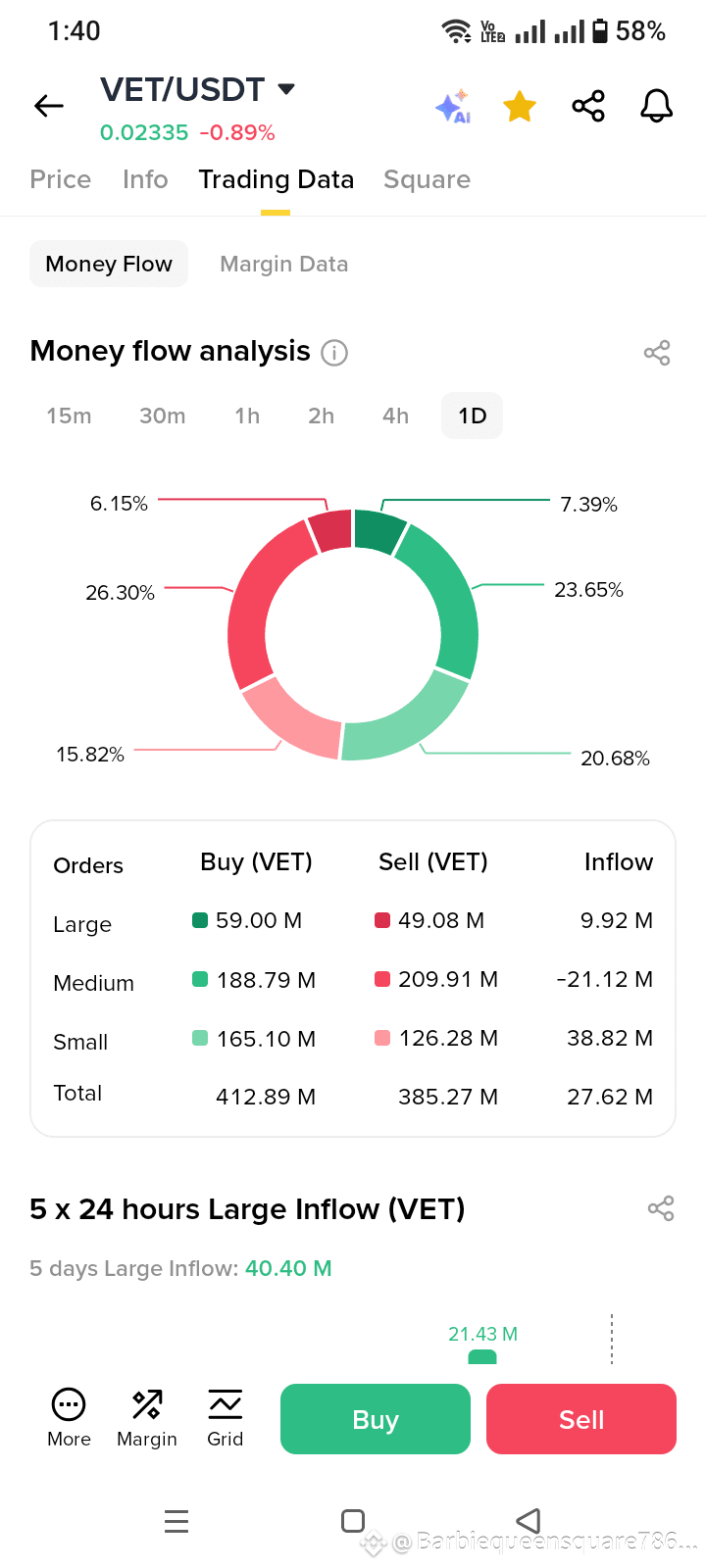The height and width of the screenshot is (1568, 706).
Task: Share the pair via the top-bar share icon
Action: pos(588,106)
